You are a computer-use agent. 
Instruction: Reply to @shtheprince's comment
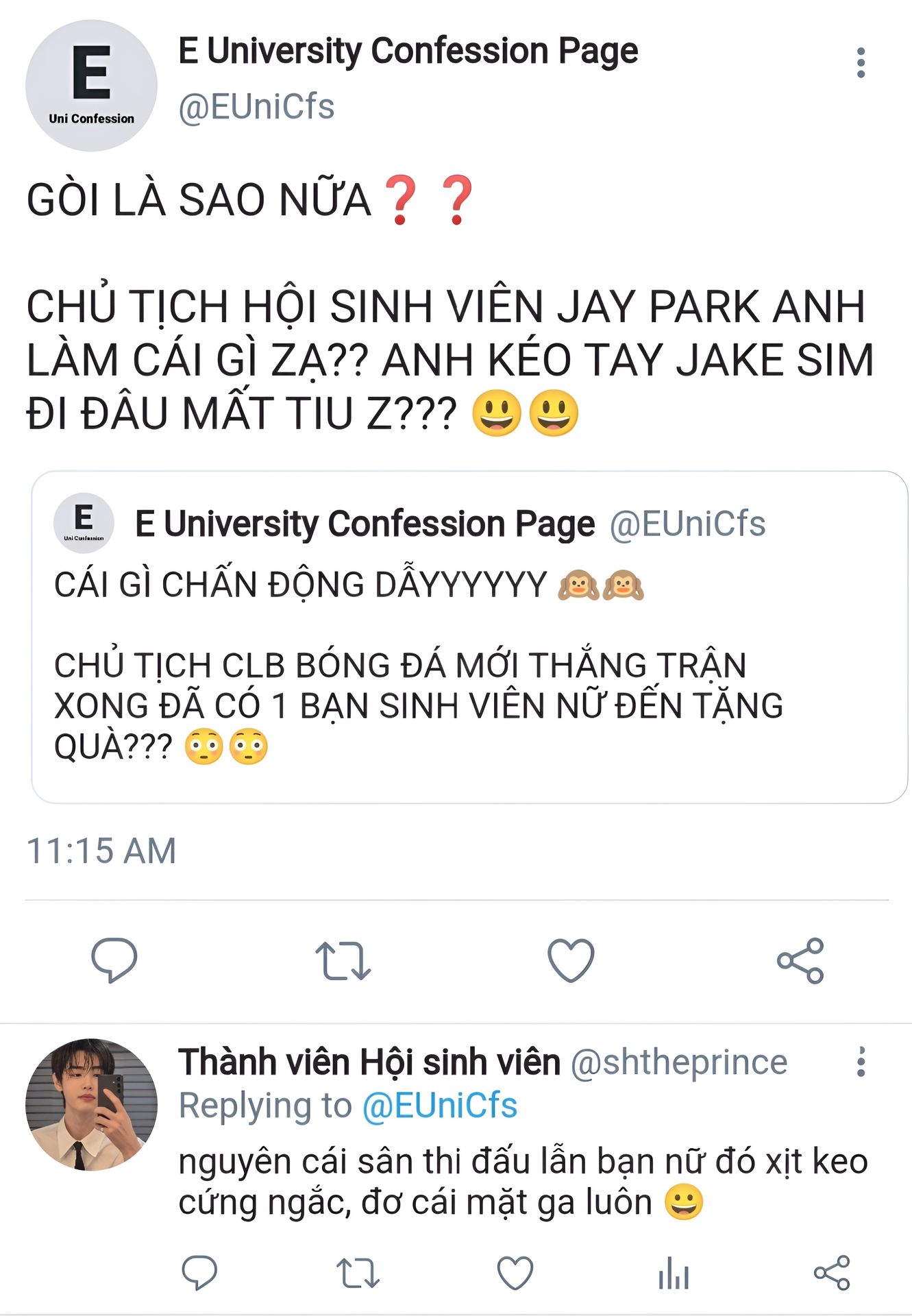coord(199,1273)
